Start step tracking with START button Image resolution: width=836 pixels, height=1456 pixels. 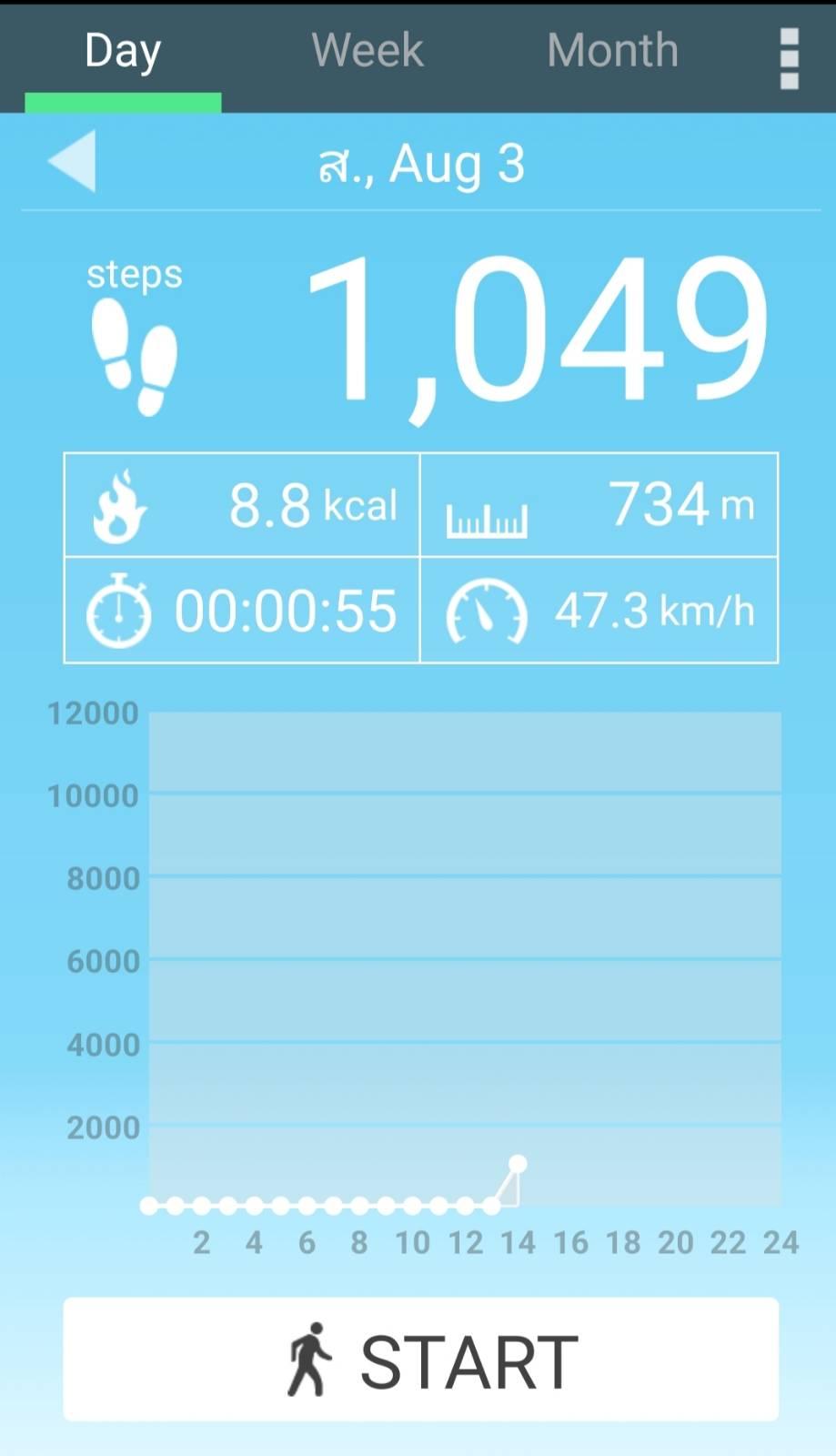click(420, 1360)
